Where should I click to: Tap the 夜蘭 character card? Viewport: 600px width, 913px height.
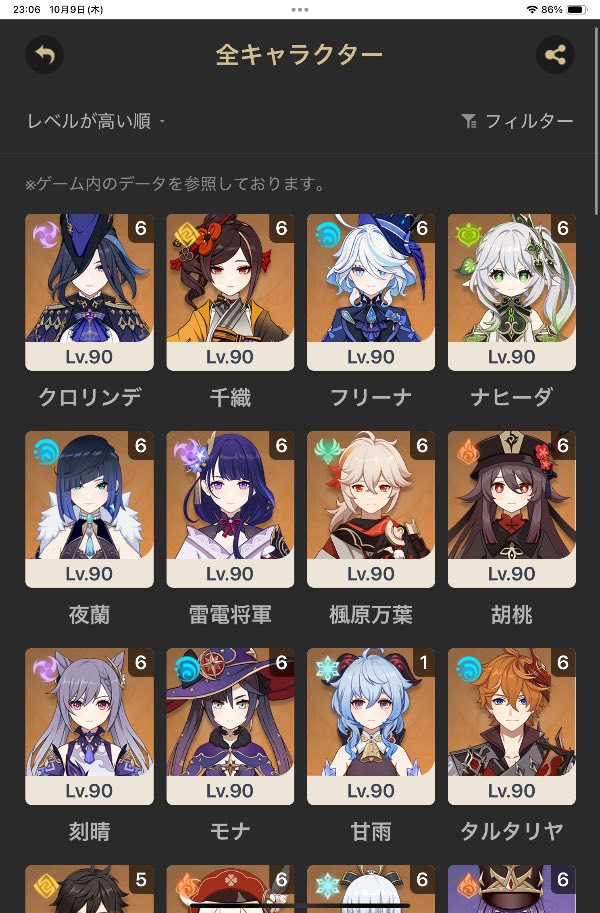(x=89, y=509)
